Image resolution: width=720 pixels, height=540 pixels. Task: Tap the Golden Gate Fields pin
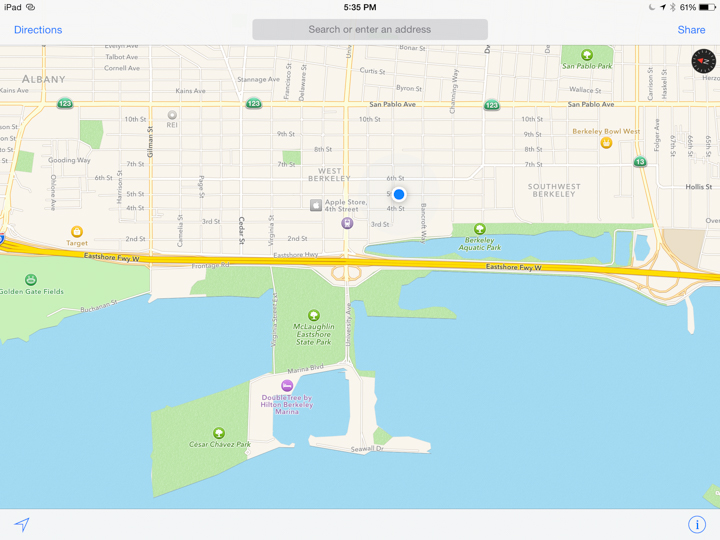click(31, 280)
